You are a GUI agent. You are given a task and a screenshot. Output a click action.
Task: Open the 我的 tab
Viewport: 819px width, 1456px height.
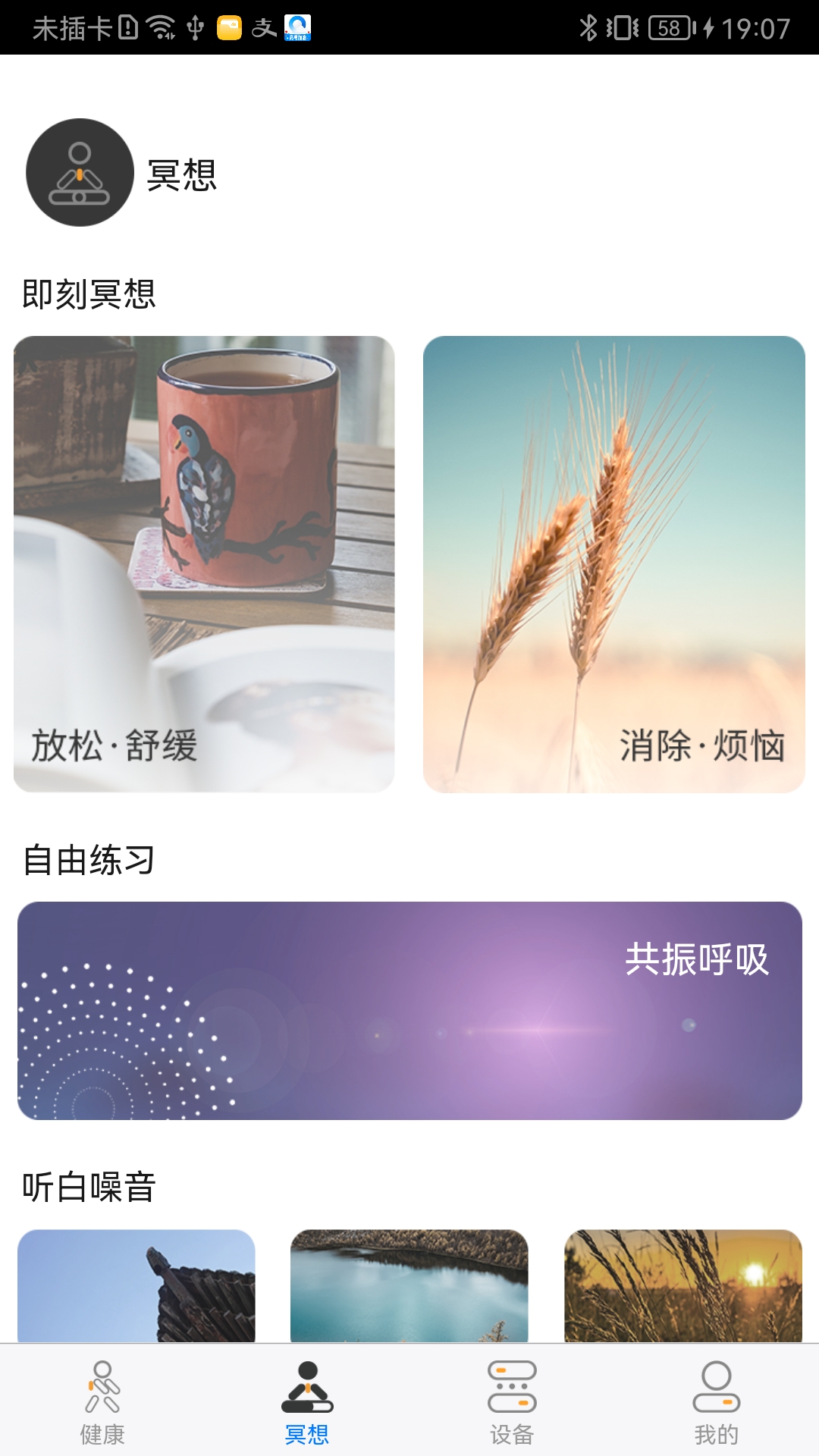(x=716, y=1401)
